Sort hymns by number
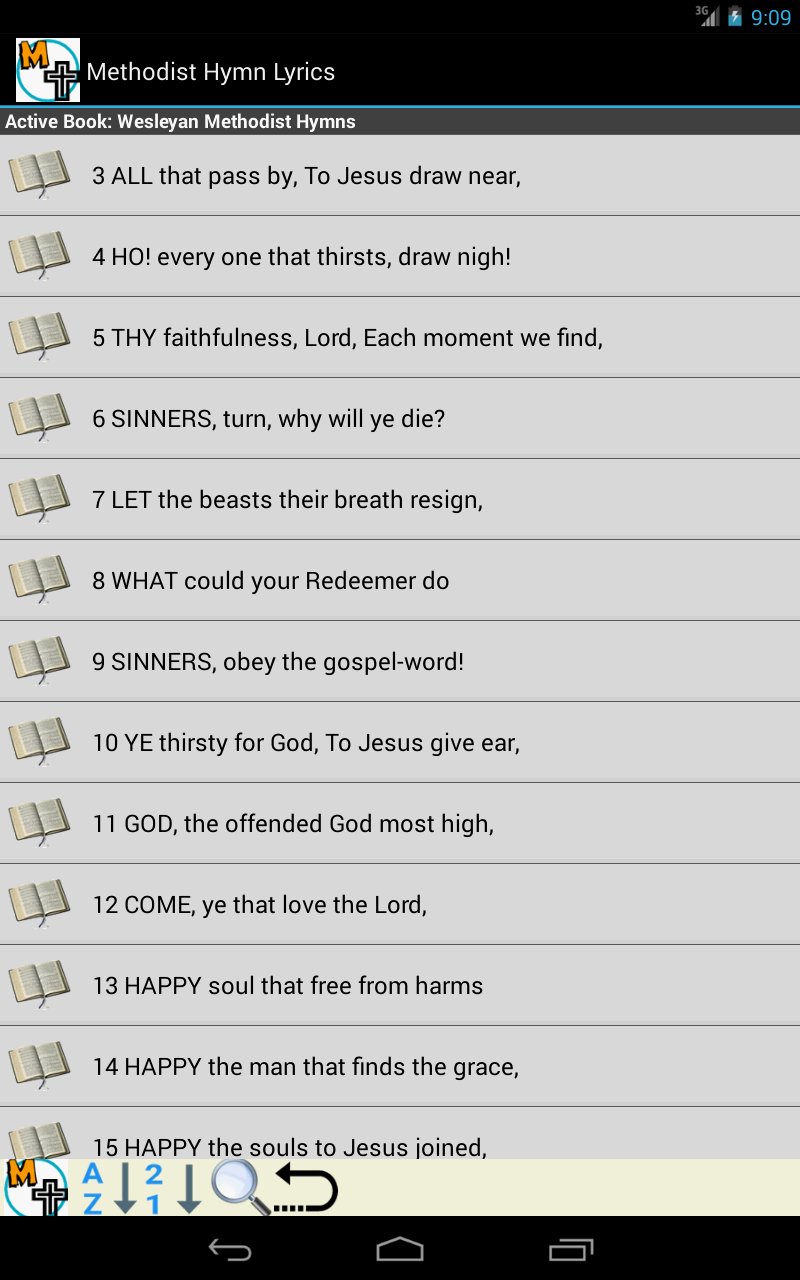This screenshot has width=800, height=1280. [x=170, y=1188]
